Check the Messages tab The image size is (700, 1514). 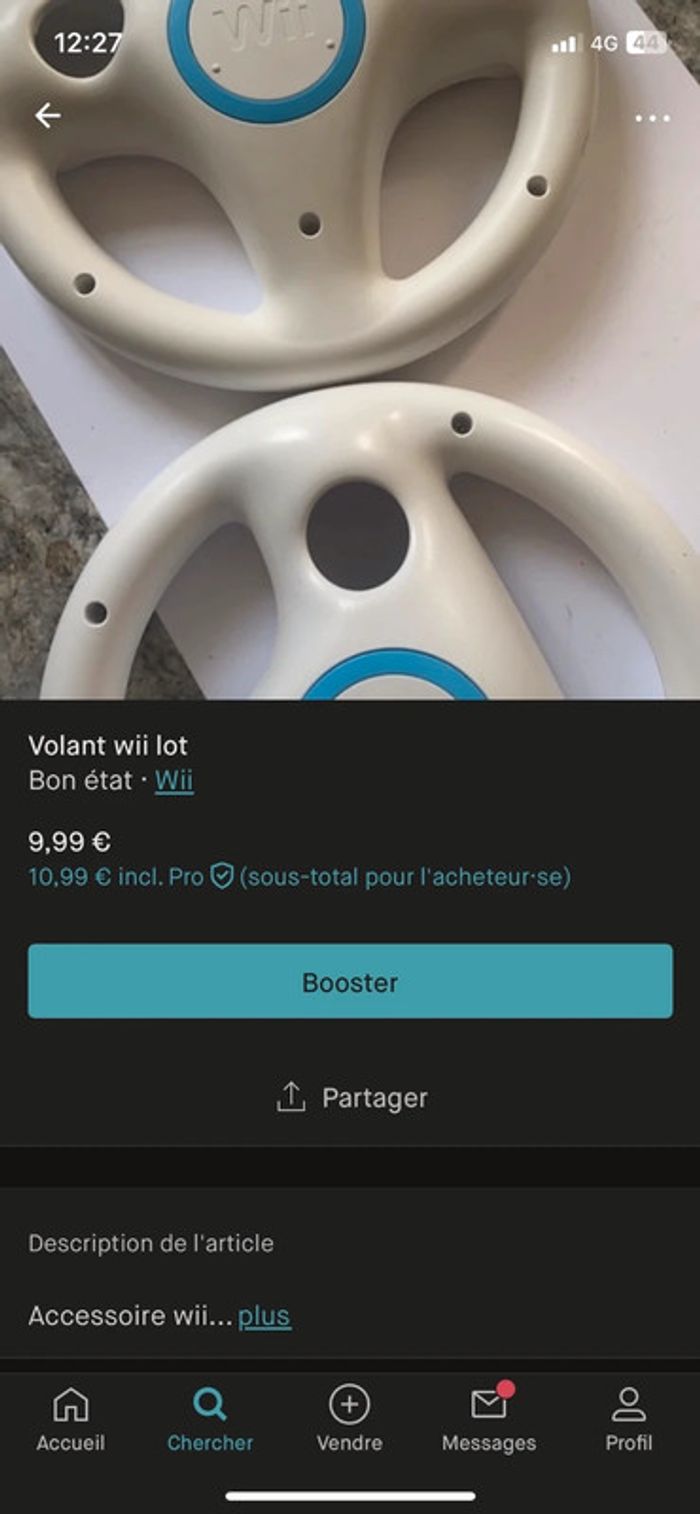(489, 1420)
